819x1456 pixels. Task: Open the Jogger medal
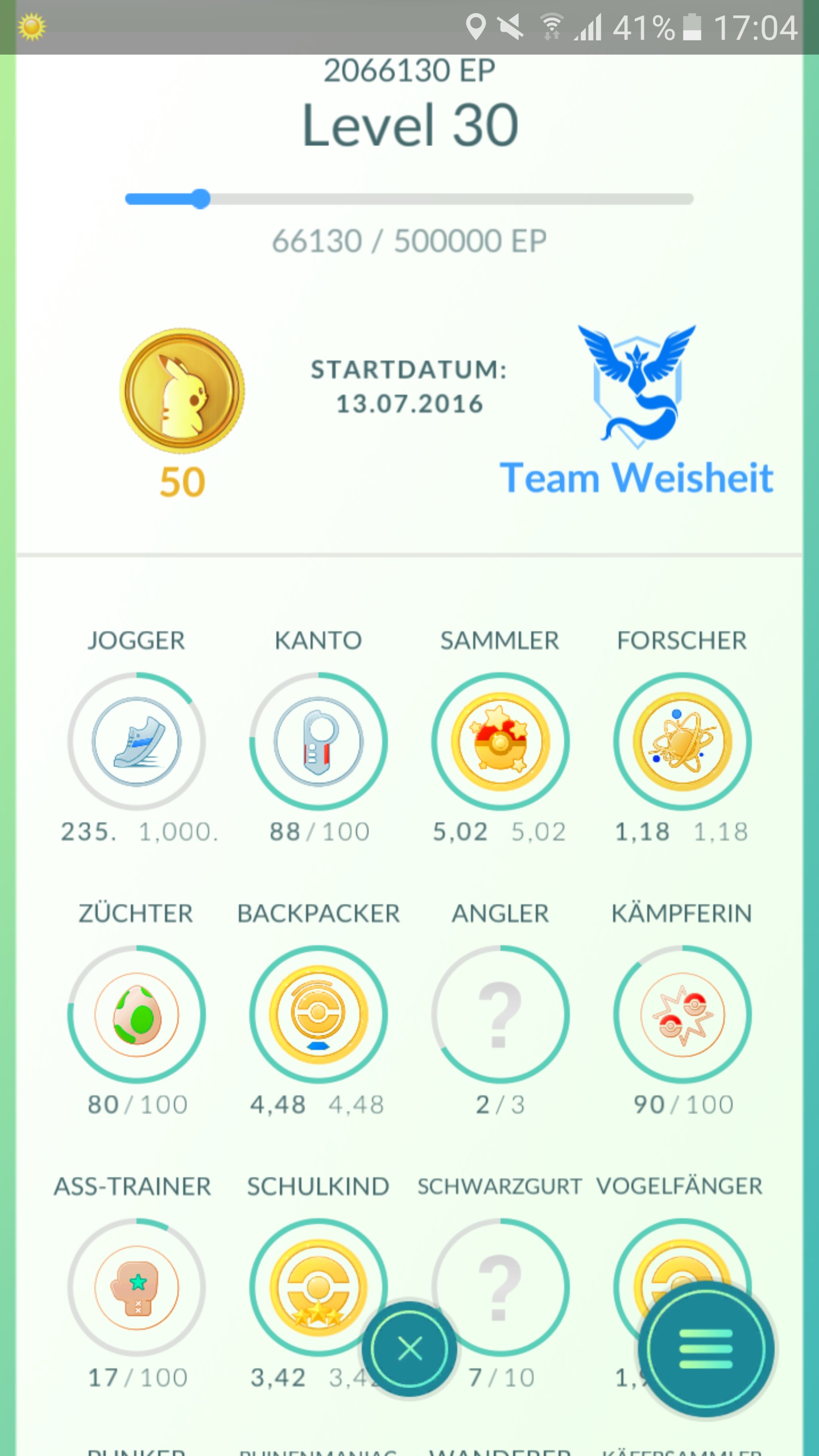(136, 741)
